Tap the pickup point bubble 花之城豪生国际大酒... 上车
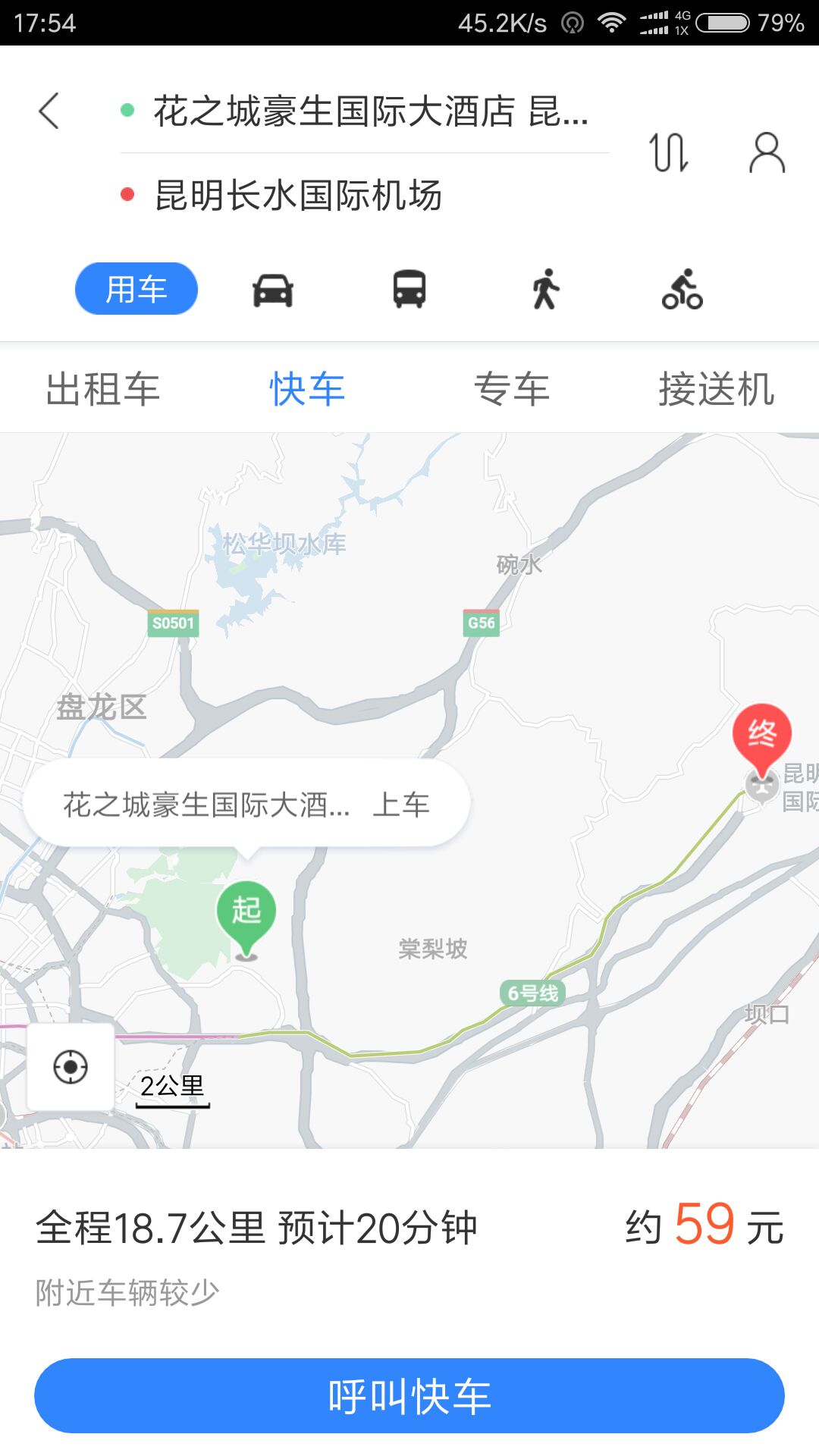The width and height of the screenshot is (819, 1456). [246, 805]
